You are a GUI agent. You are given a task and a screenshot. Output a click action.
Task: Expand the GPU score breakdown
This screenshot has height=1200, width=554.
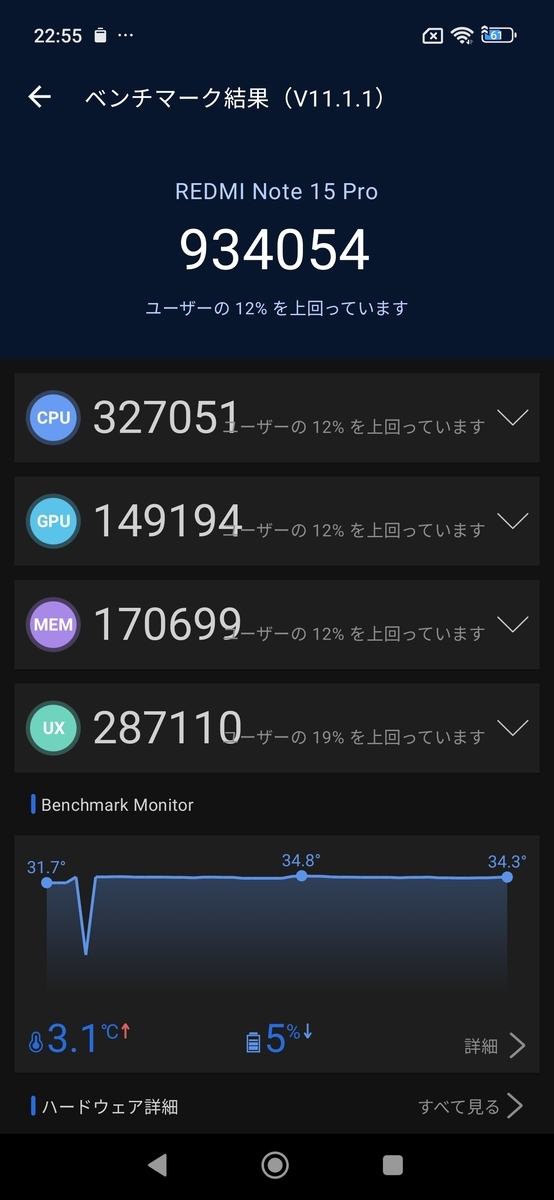pyautogui.click(x=513, y=521)
